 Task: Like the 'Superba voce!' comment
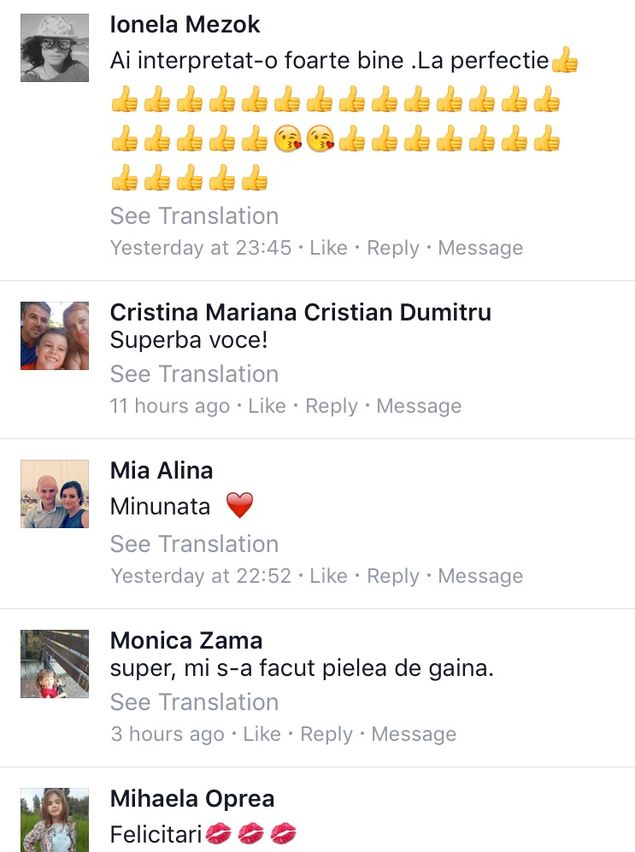click(x=267, y=406)
